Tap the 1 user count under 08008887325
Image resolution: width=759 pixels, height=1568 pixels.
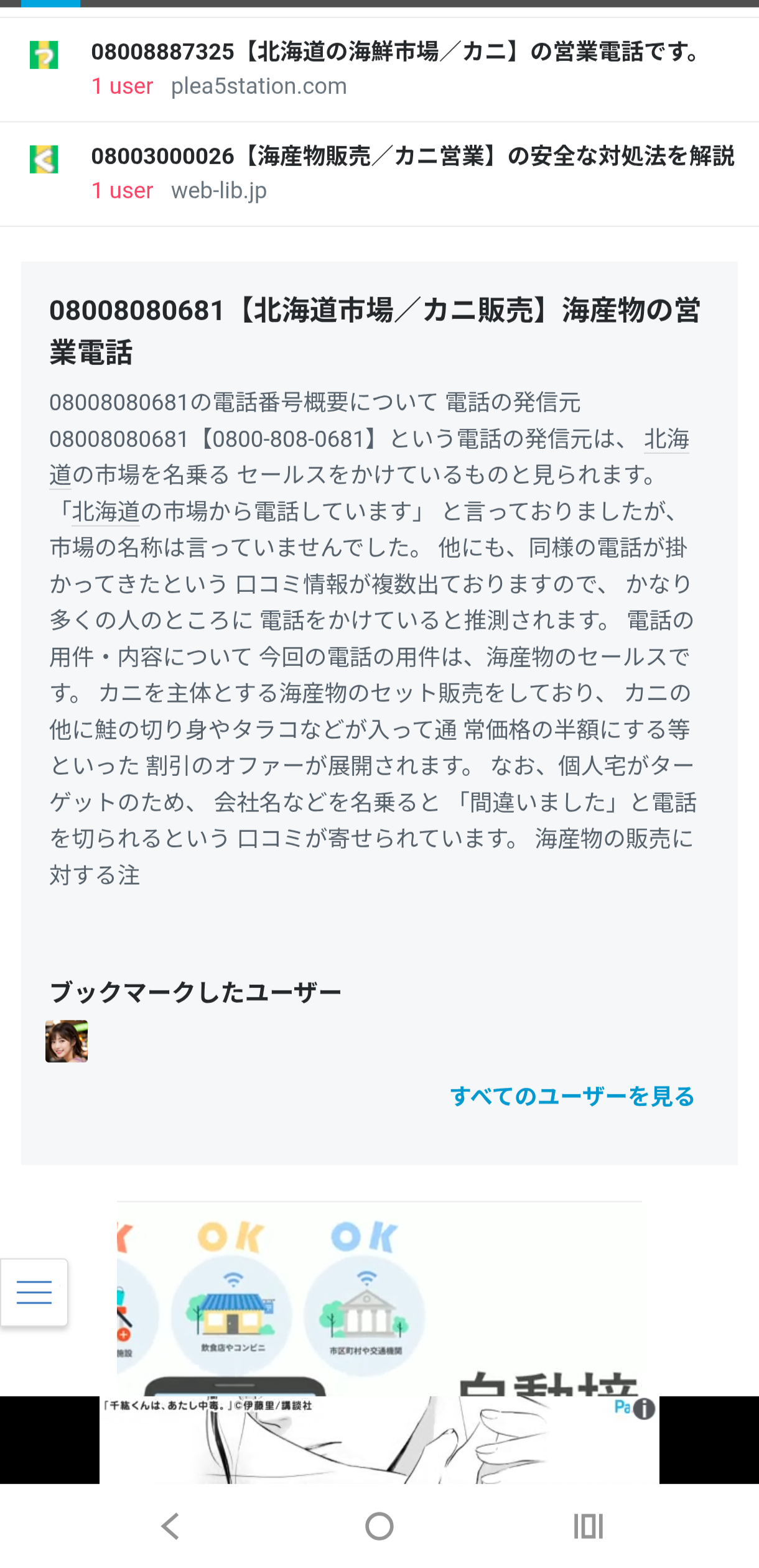pos(122,86)
